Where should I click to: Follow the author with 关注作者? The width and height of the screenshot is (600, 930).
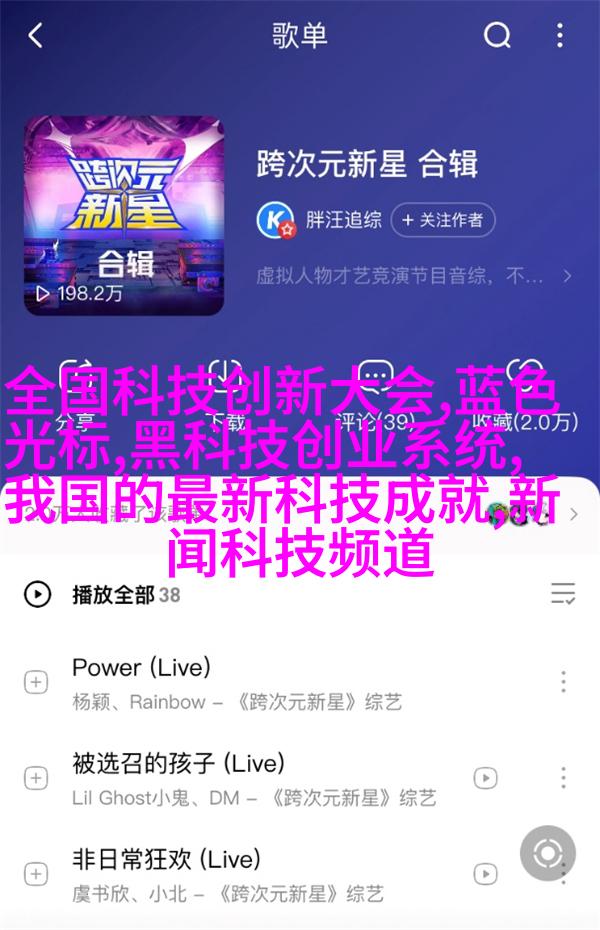pos(444,219)
